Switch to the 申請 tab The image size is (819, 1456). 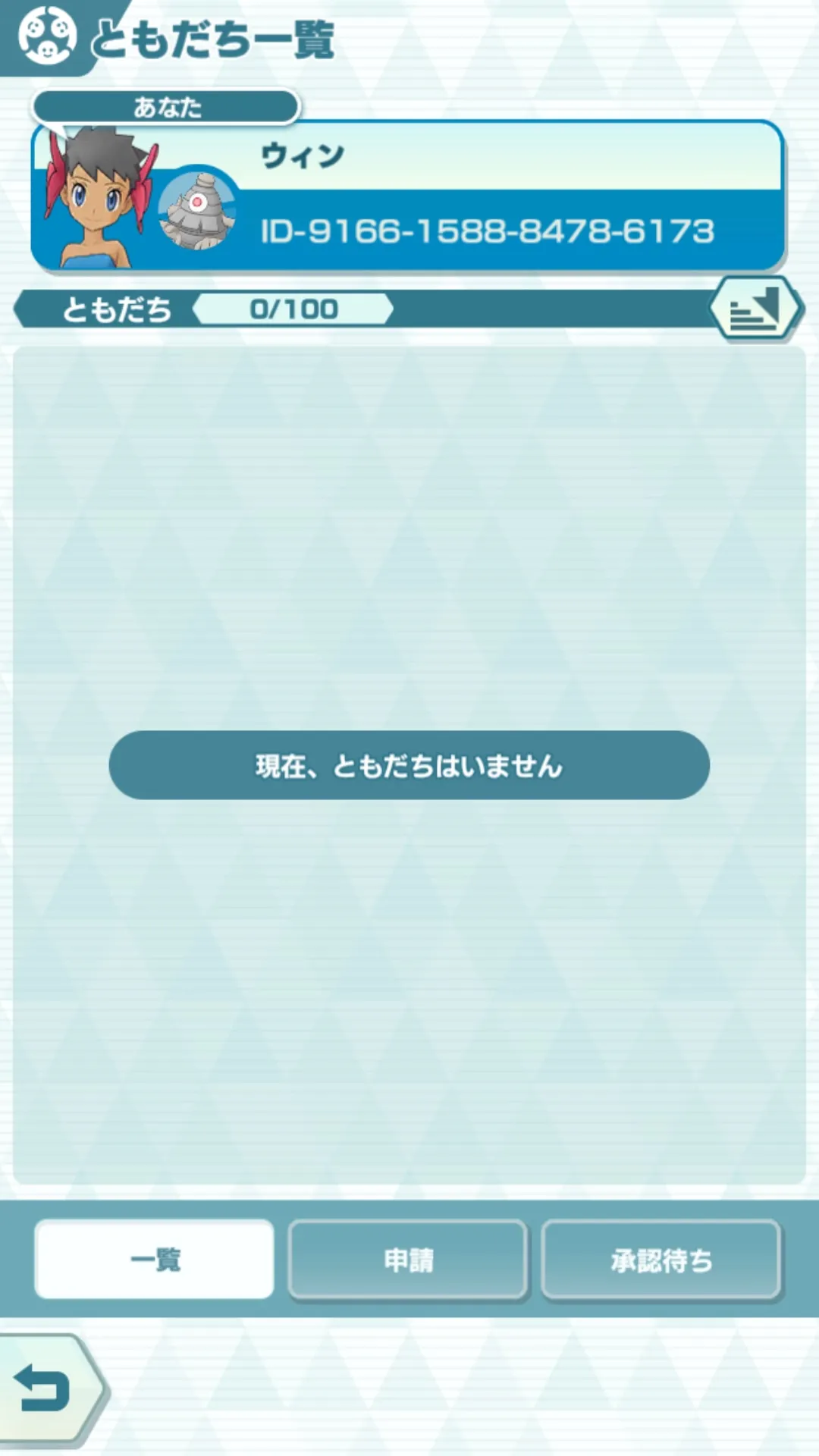pyautogui.click(x=408, y=1260)
